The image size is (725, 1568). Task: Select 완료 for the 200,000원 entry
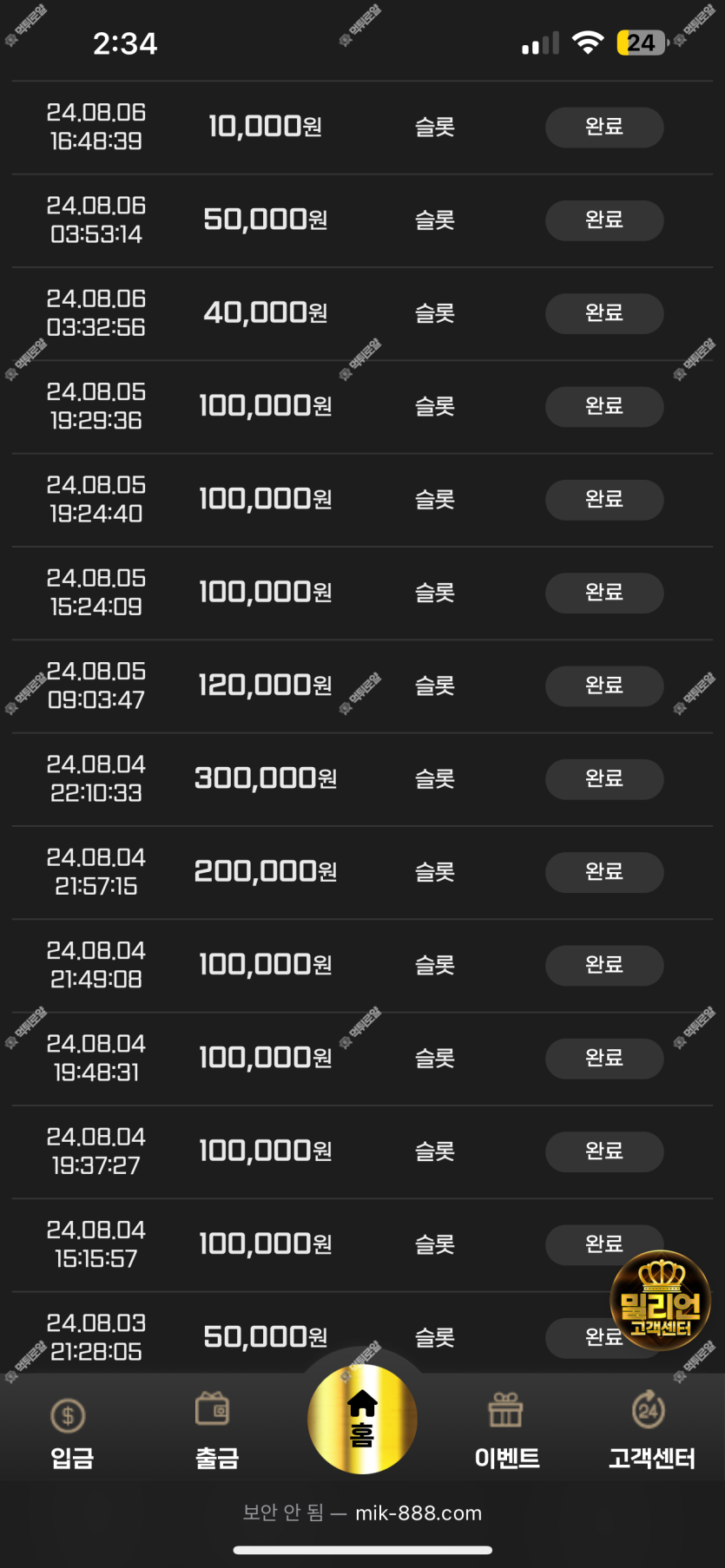(x=604, y=871)
